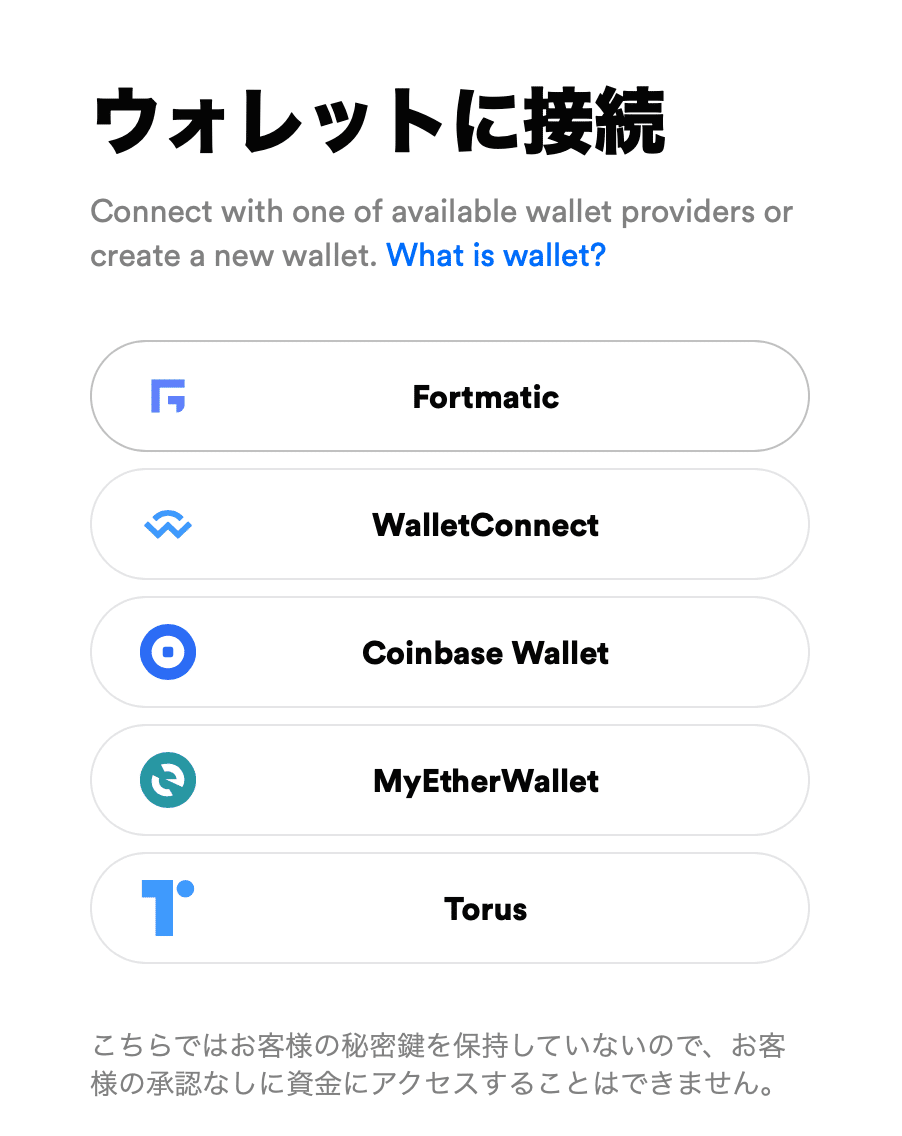Connect via MyEtherWallet
The width and height of the screenshot is (902, 1136).
point(450,780)
